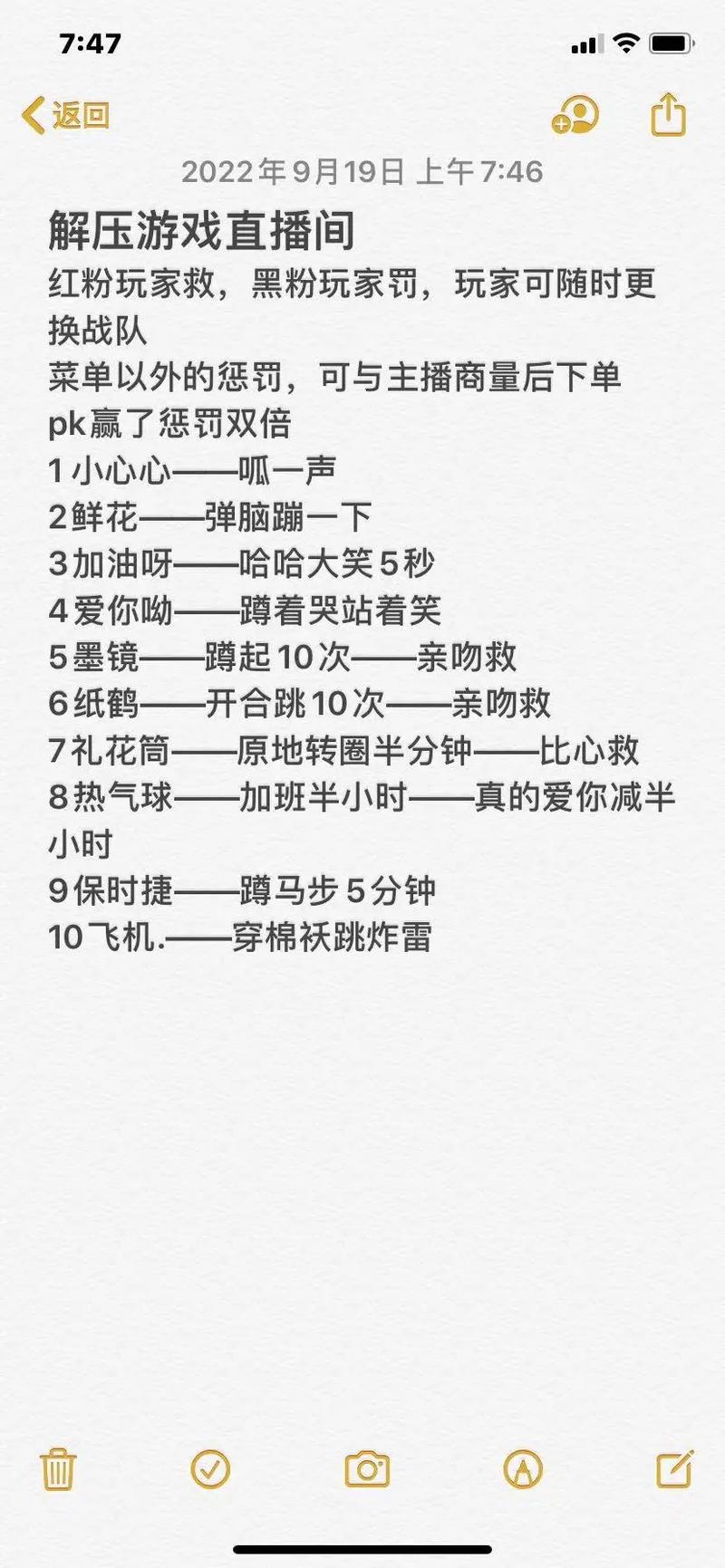Image resolution: width=725 pixels, height=1568 pixels.
Task: Delete this note with the trash icon
Action: [x=59, y=1468]
